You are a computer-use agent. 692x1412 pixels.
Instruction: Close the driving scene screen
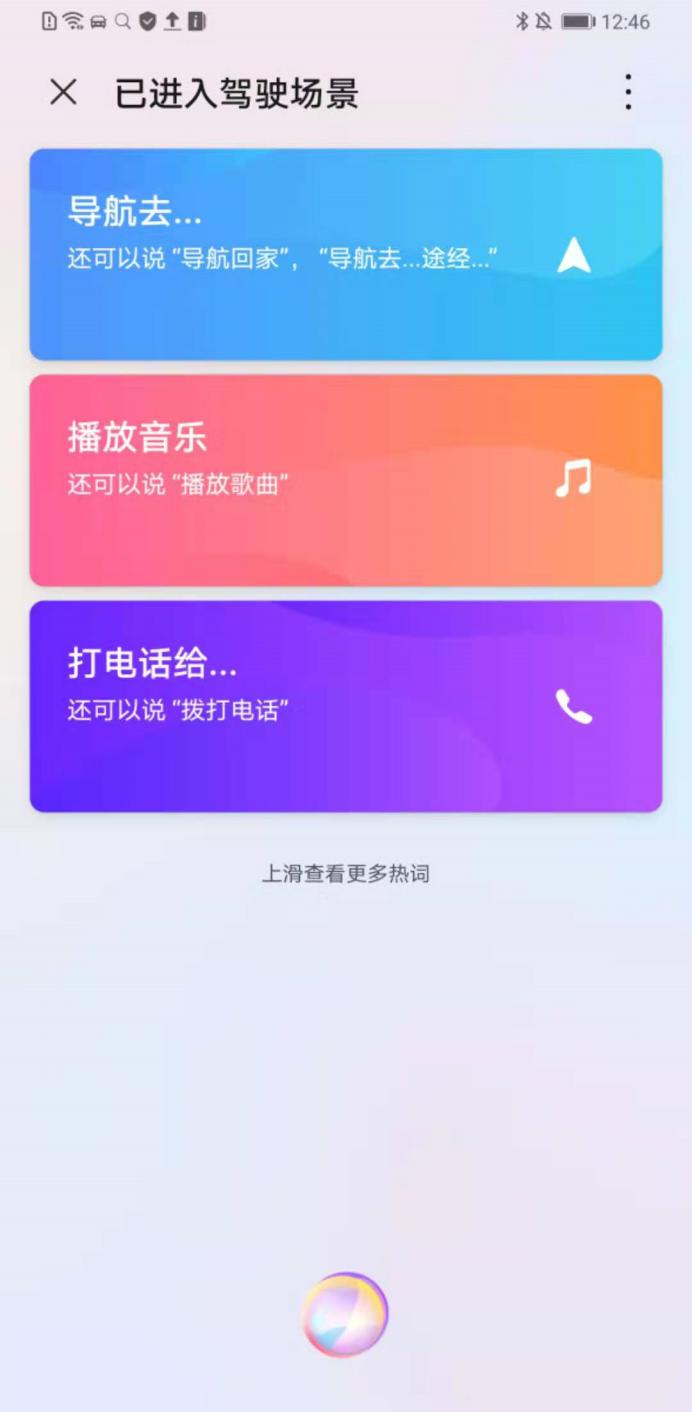63,92
